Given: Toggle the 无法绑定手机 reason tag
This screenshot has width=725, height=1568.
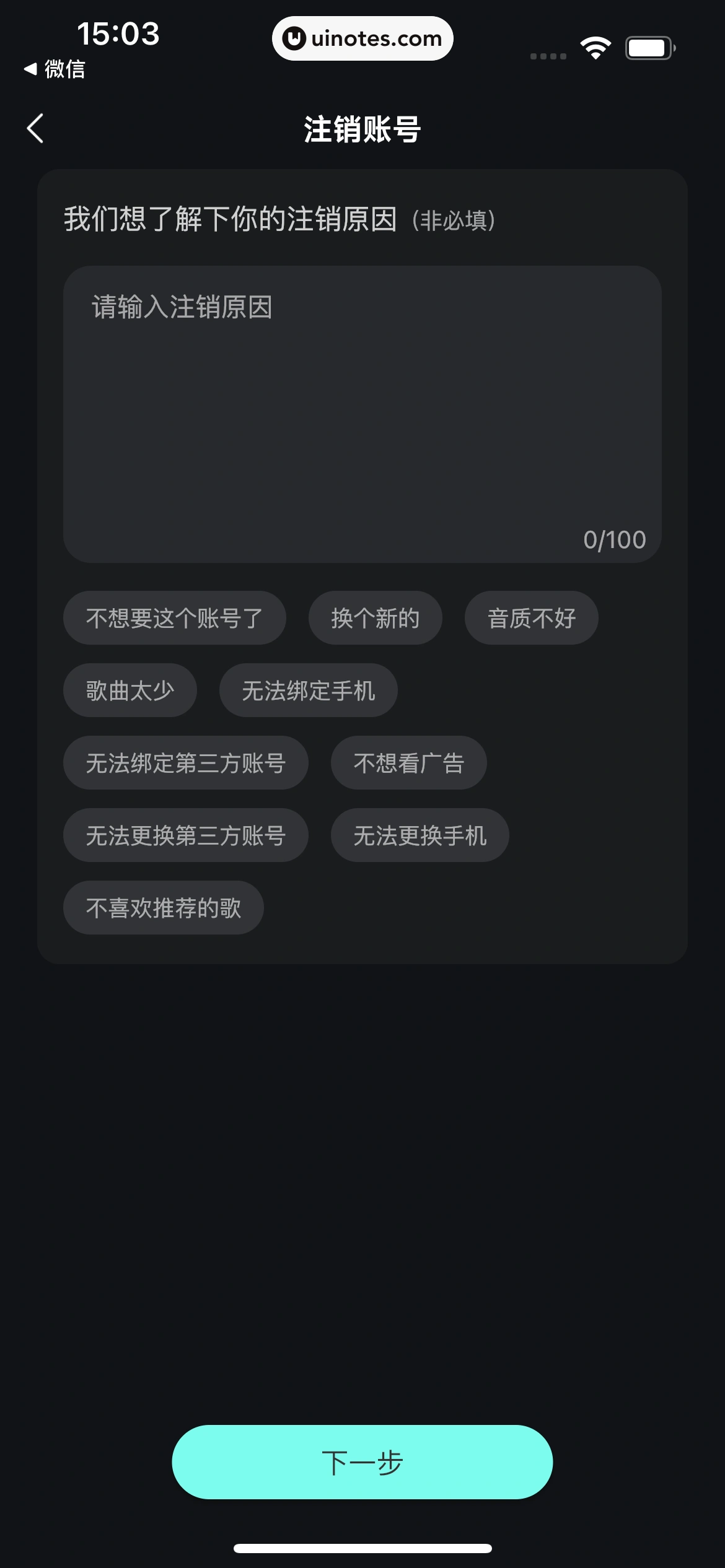Looking at the screenshot, I should 308,690.
